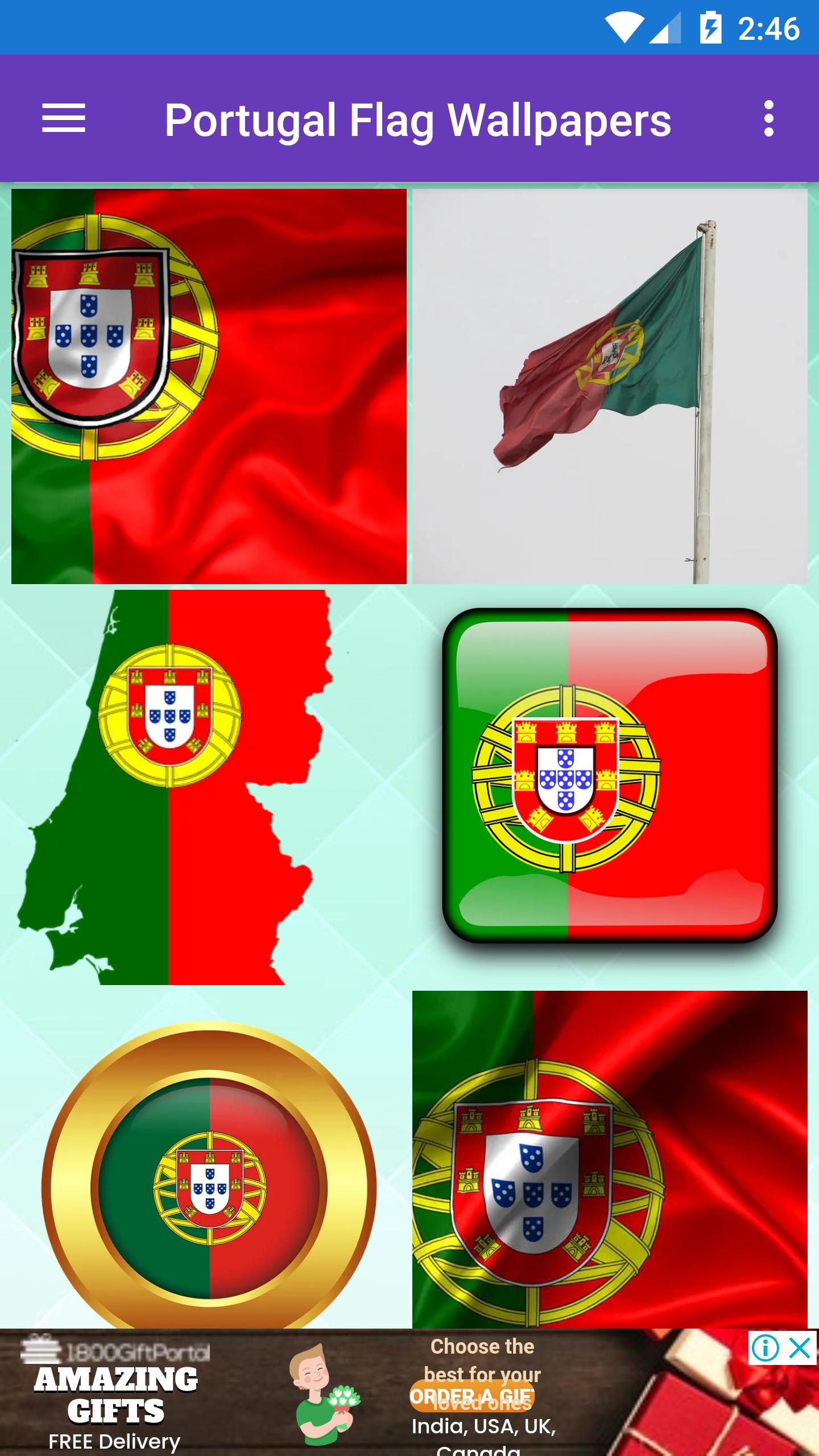Tap the ad info icon

766,1347
